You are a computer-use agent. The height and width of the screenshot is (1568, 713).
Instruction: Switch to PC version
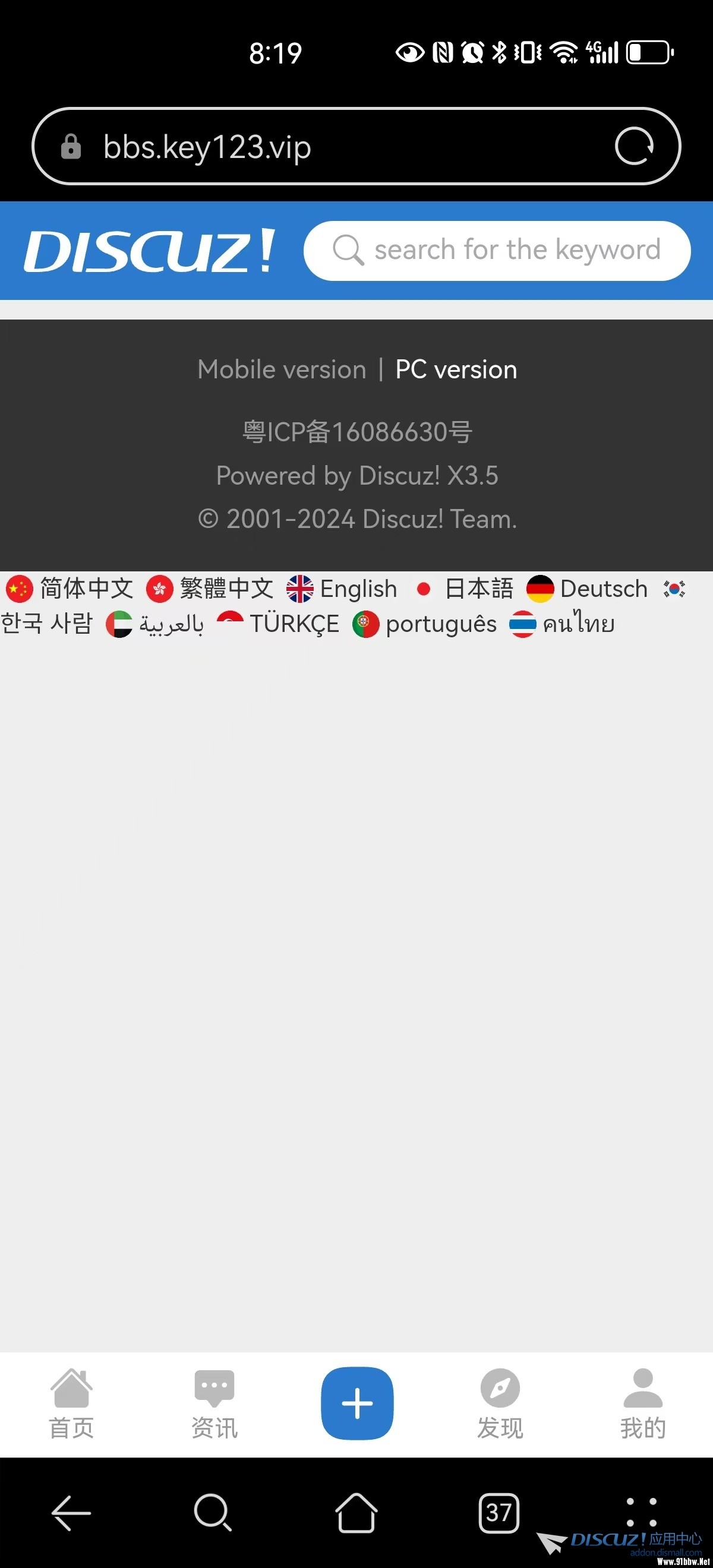click(x=456, y=369)
